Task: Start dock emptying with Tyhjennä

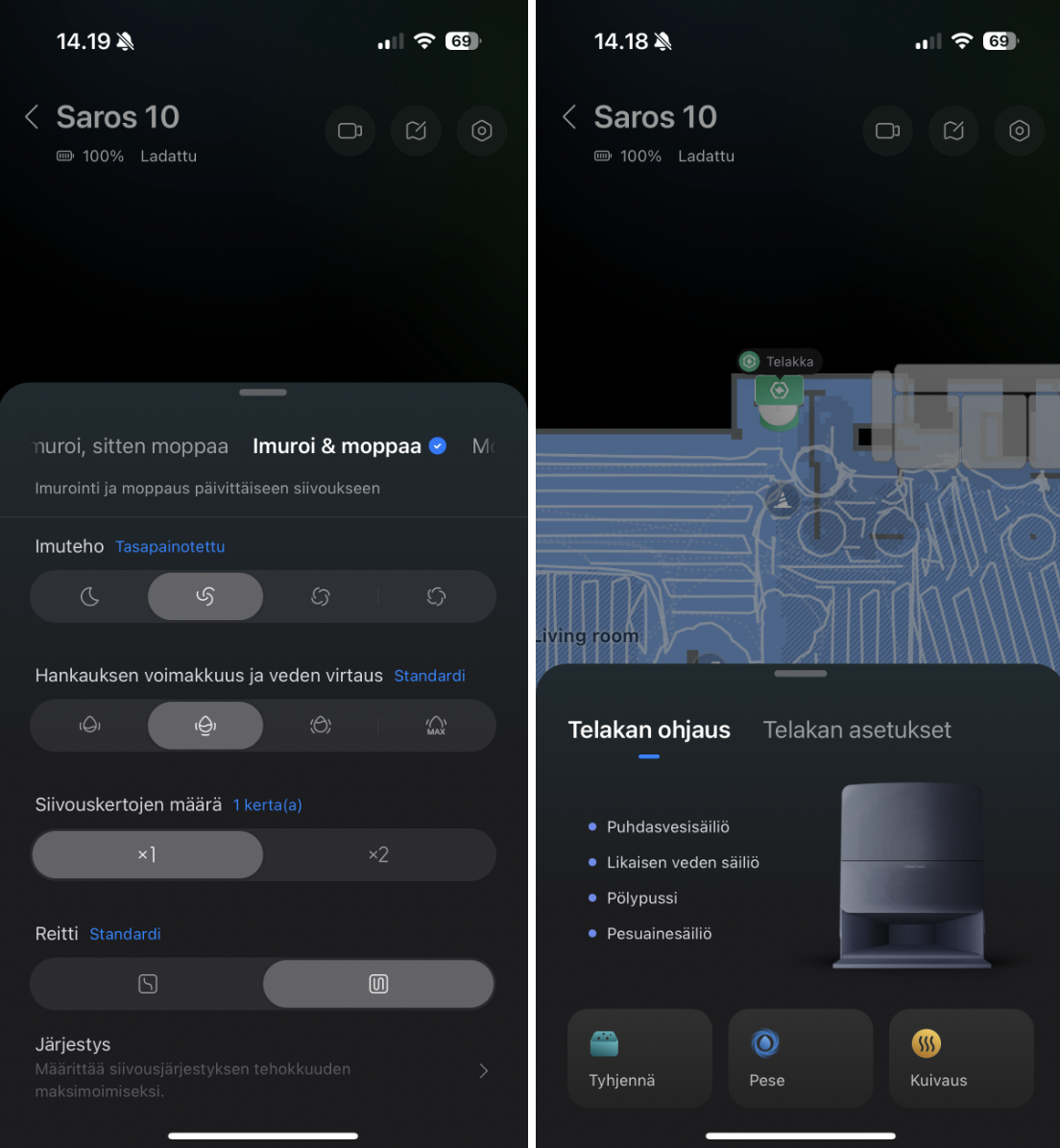Action: pyautogui.click(x=639, y=1058)
